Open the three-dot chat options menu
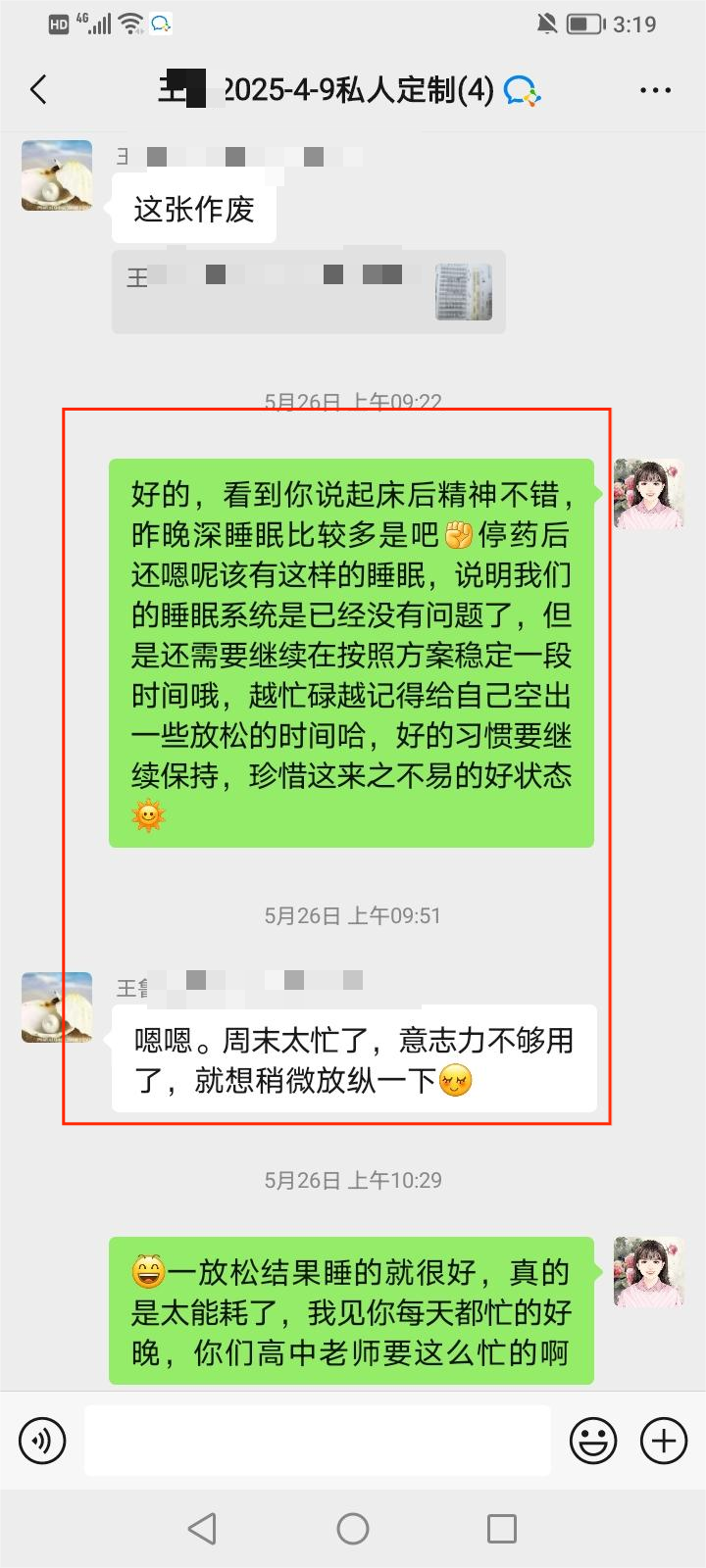706x1568 pixels. click(x=654, y=90)
